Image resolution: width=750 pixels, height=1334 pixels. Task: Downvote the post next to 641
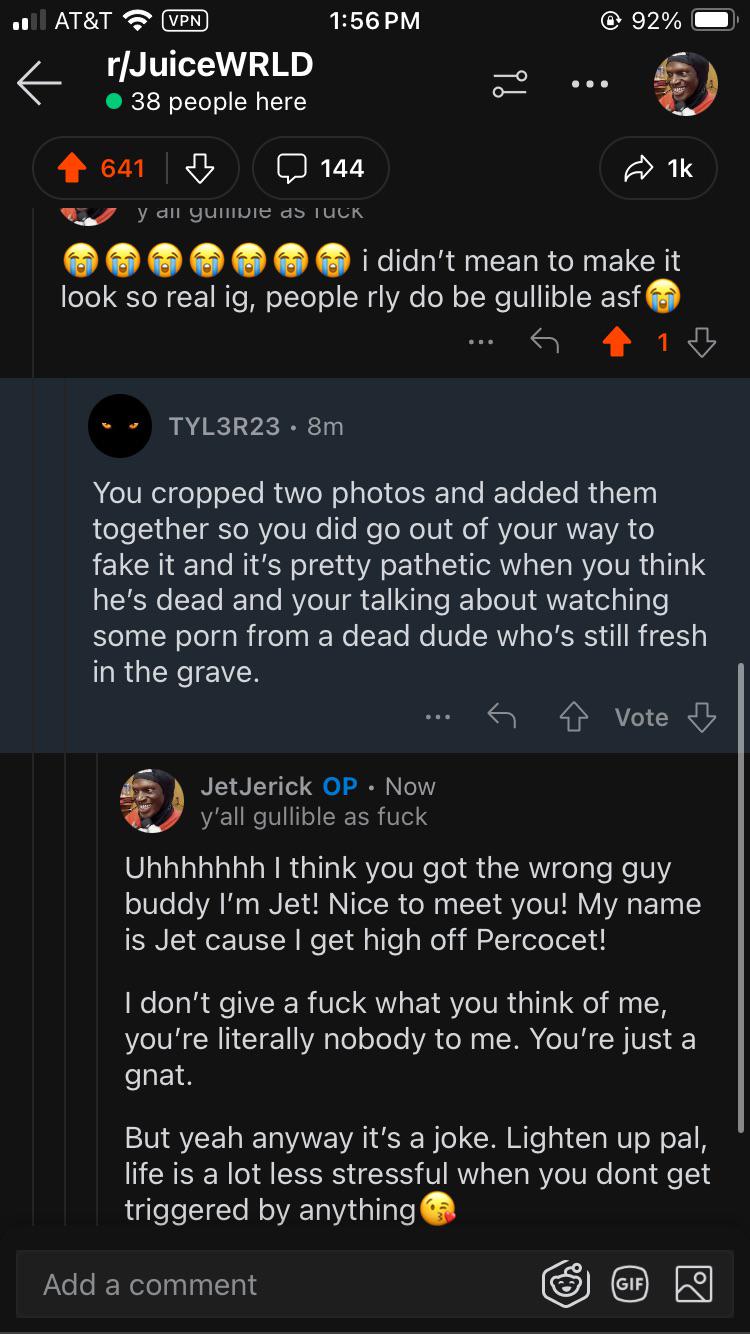tap(201, 169)
